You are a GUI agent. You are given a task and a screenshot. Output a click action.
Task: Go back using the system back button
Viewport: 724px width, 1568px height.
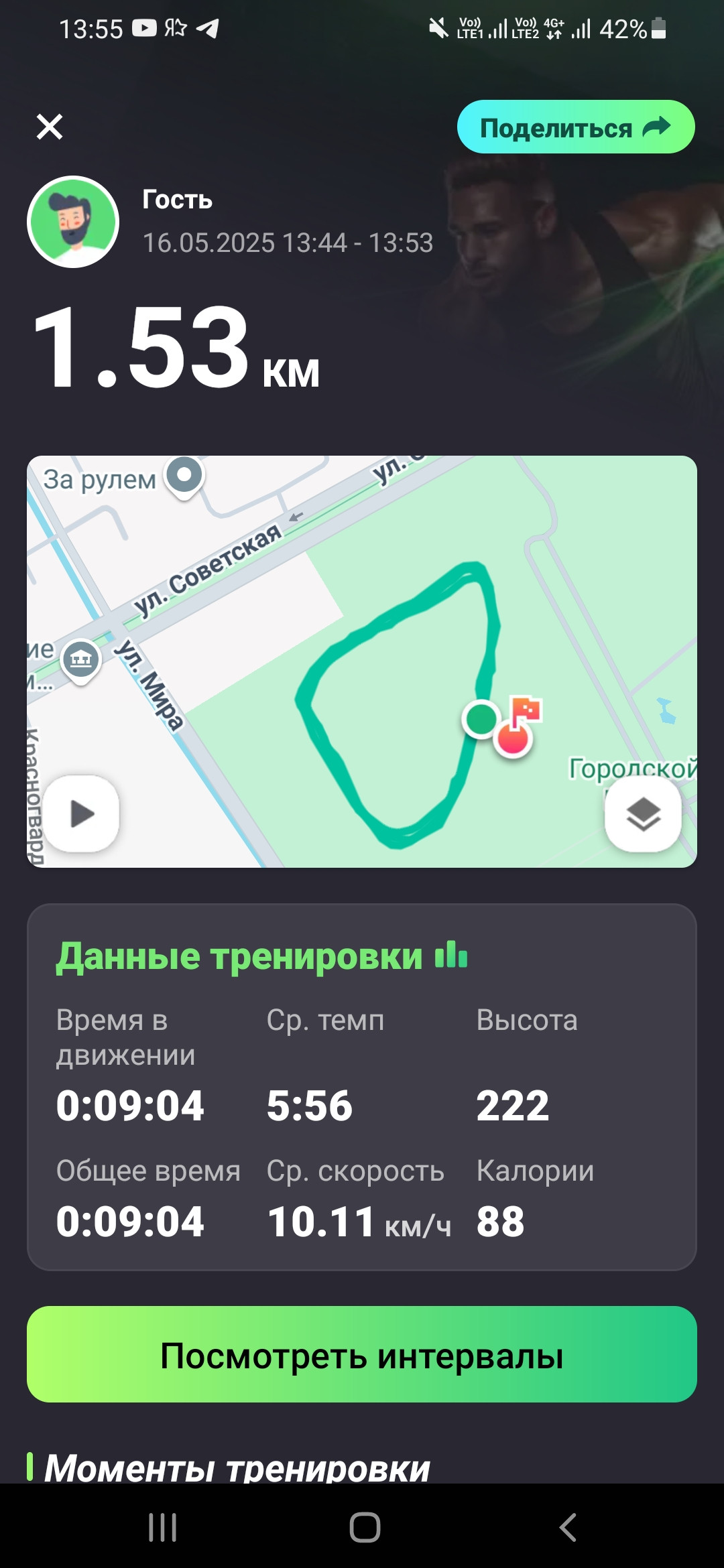tap(568, 1527)
